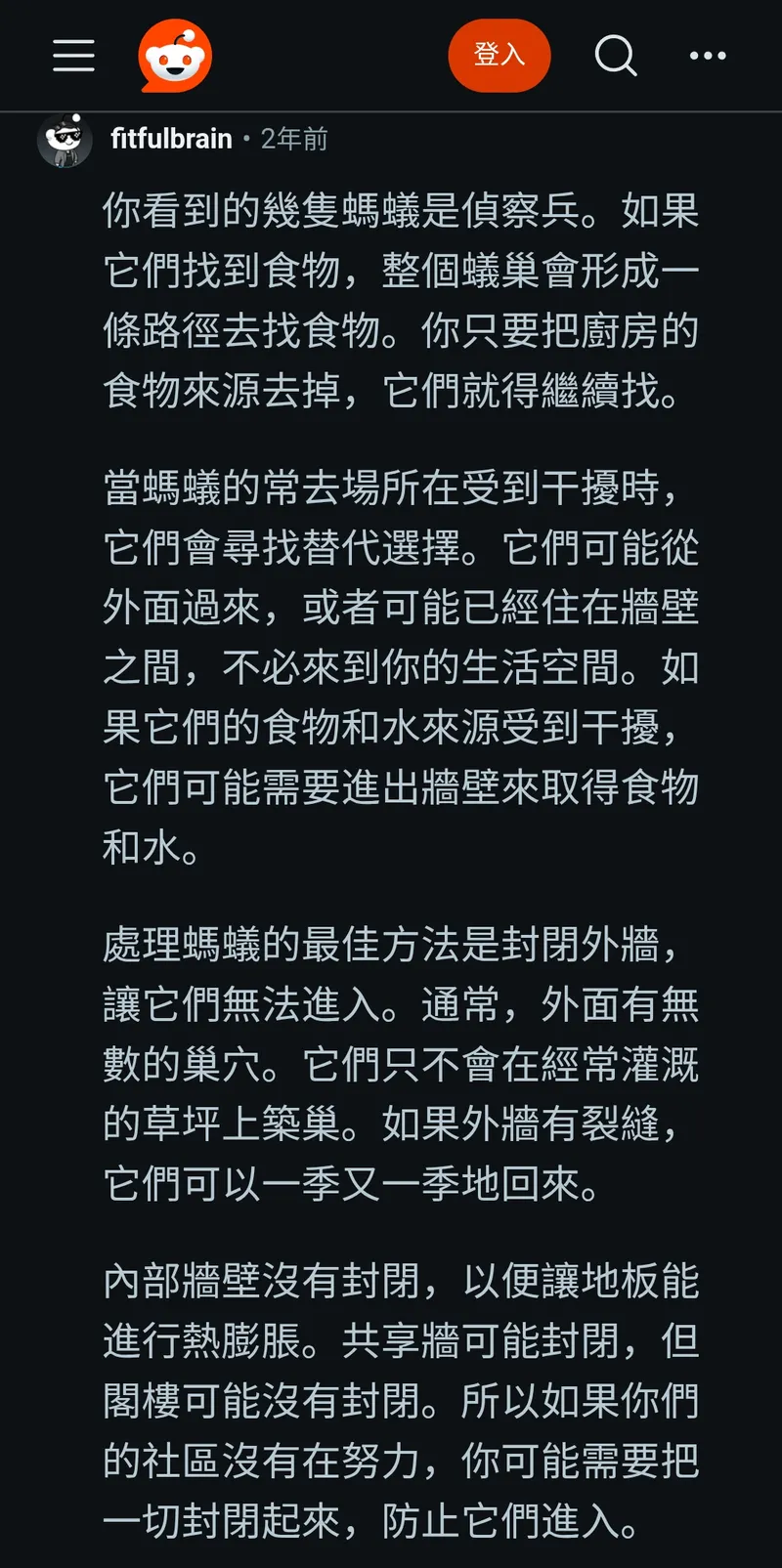Click the 2年前 timestamp
This screenshot has width=782, height=1568.
292,139
